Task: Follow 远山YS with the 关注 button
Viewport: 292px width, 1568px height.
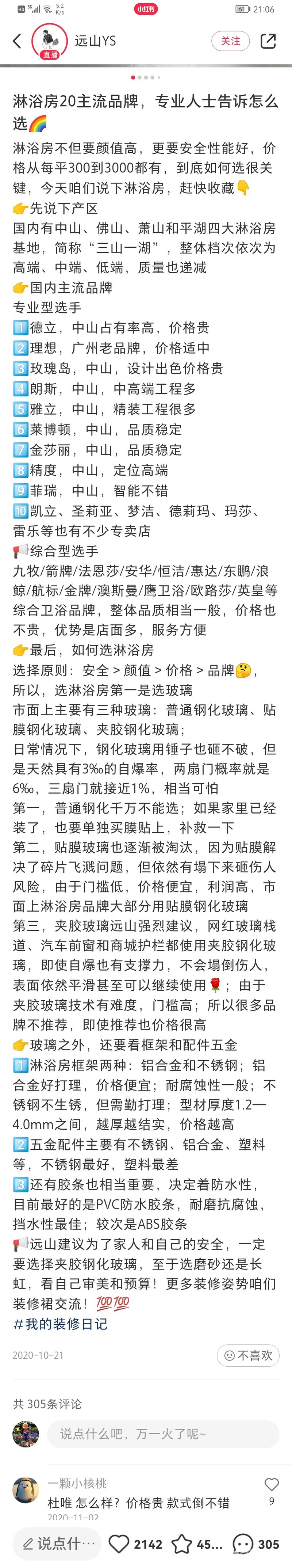Action: click(x=231, y=41)
